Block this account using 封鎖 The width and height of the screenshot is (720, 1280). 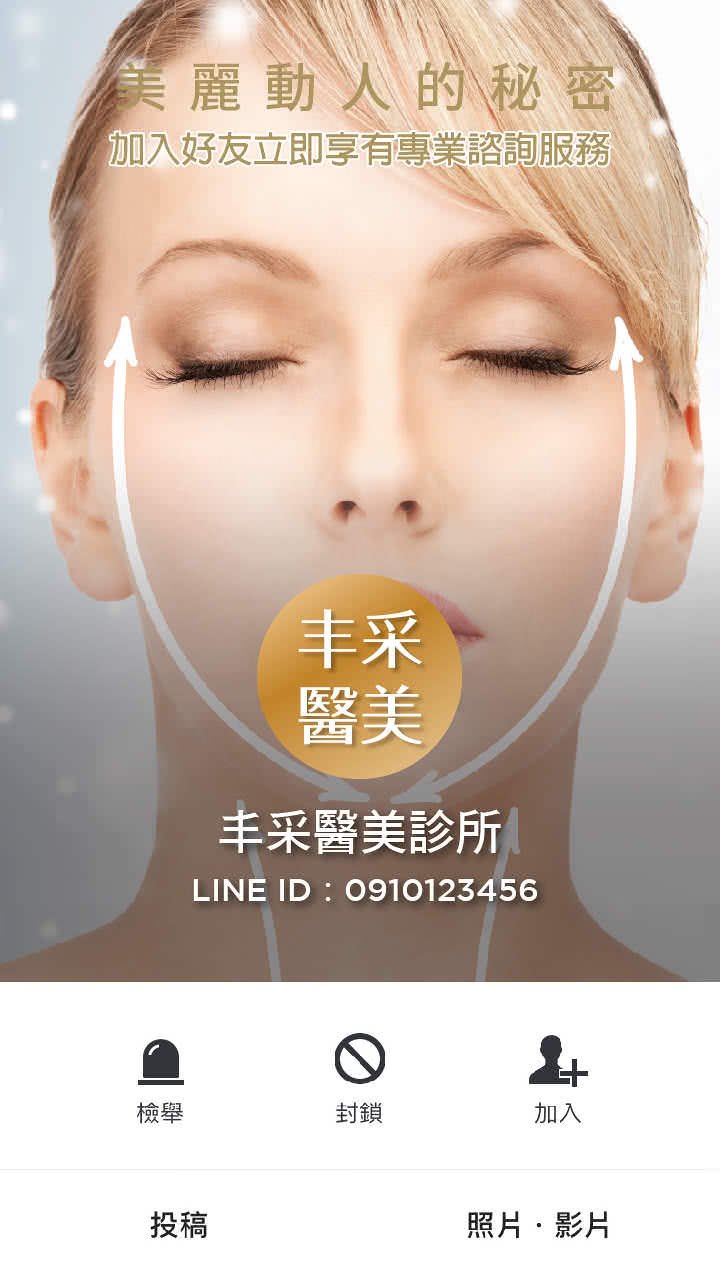tap(359, 1080)
